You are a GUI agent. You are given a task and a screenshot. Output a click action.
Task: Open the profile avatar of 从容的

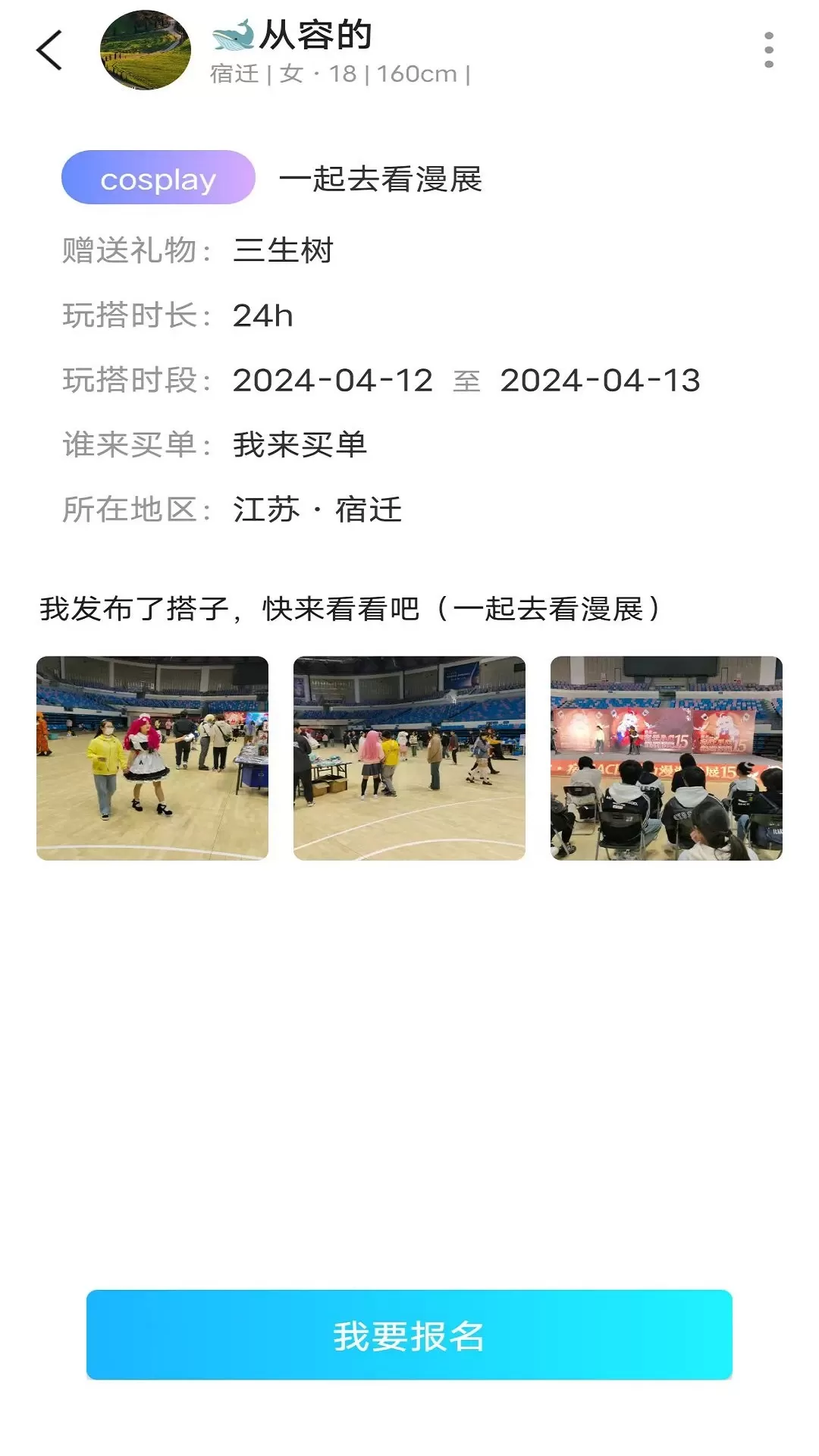coord(146,50)
